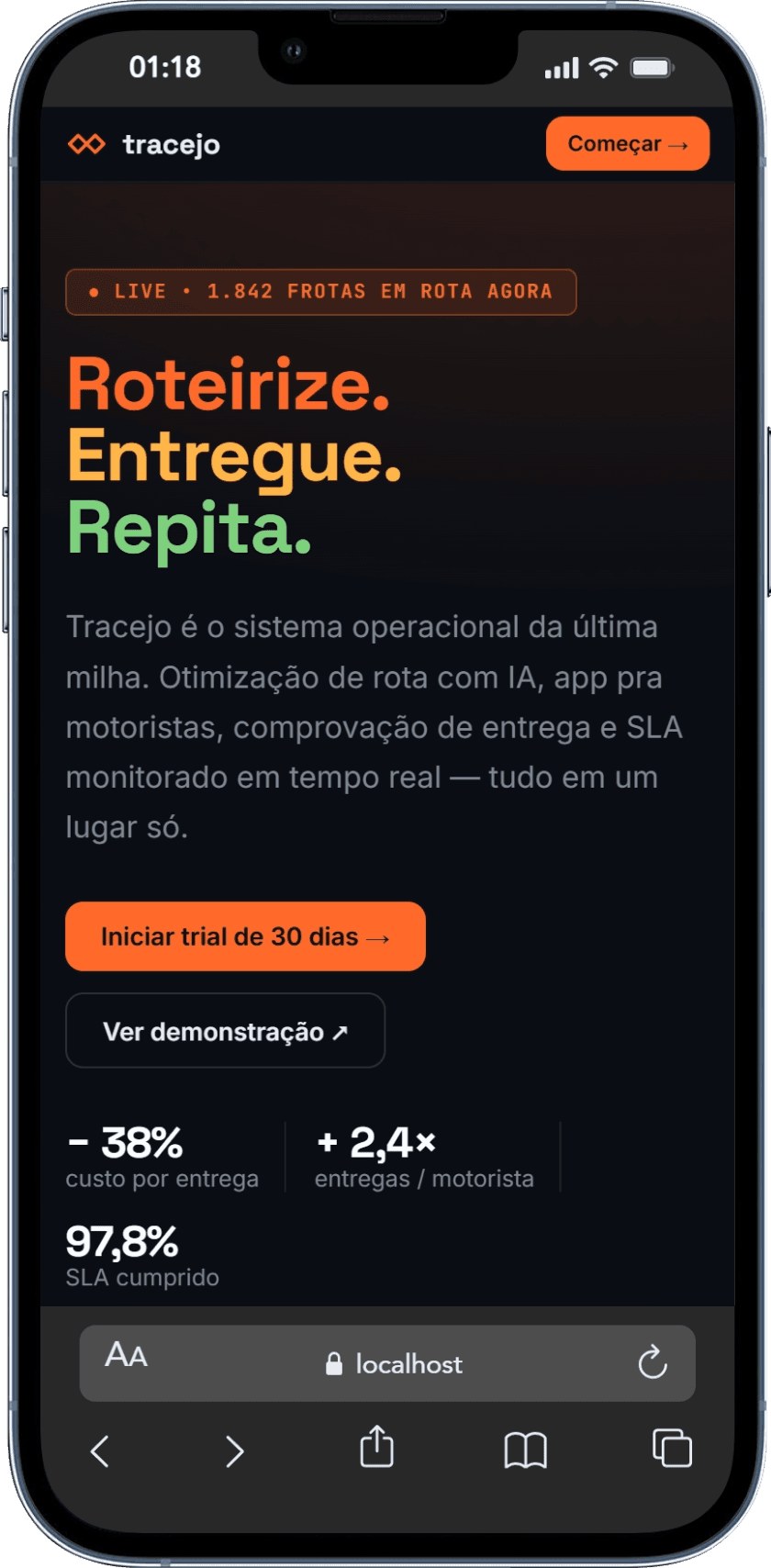Click the tracejo infinity logo icon
Image resolution: width=771 pixels, height=1568 pixels.
(x=87, y=143)
